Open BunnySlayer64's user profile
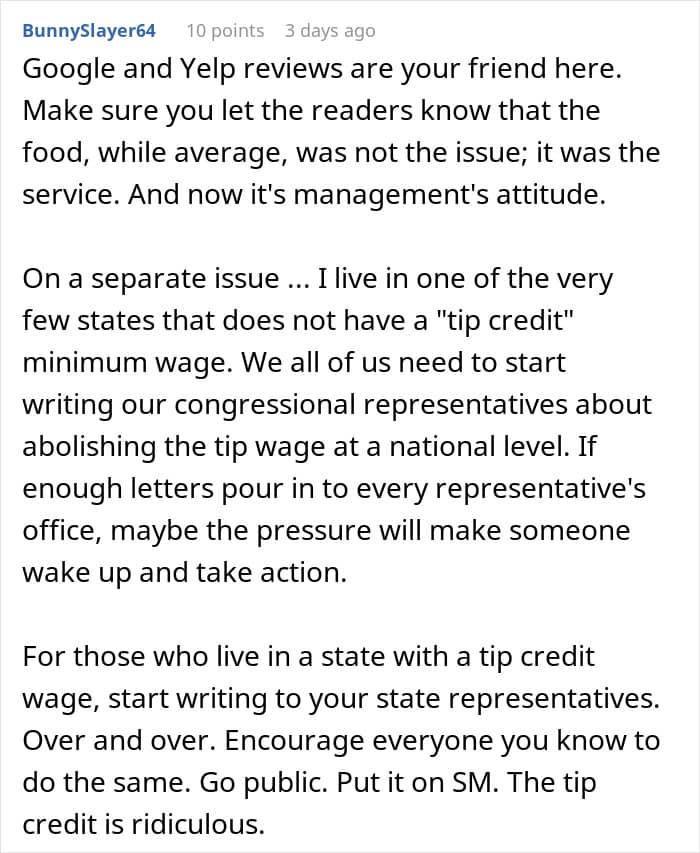The height and width of the screenshot is (853, 700). pos(89,30)
